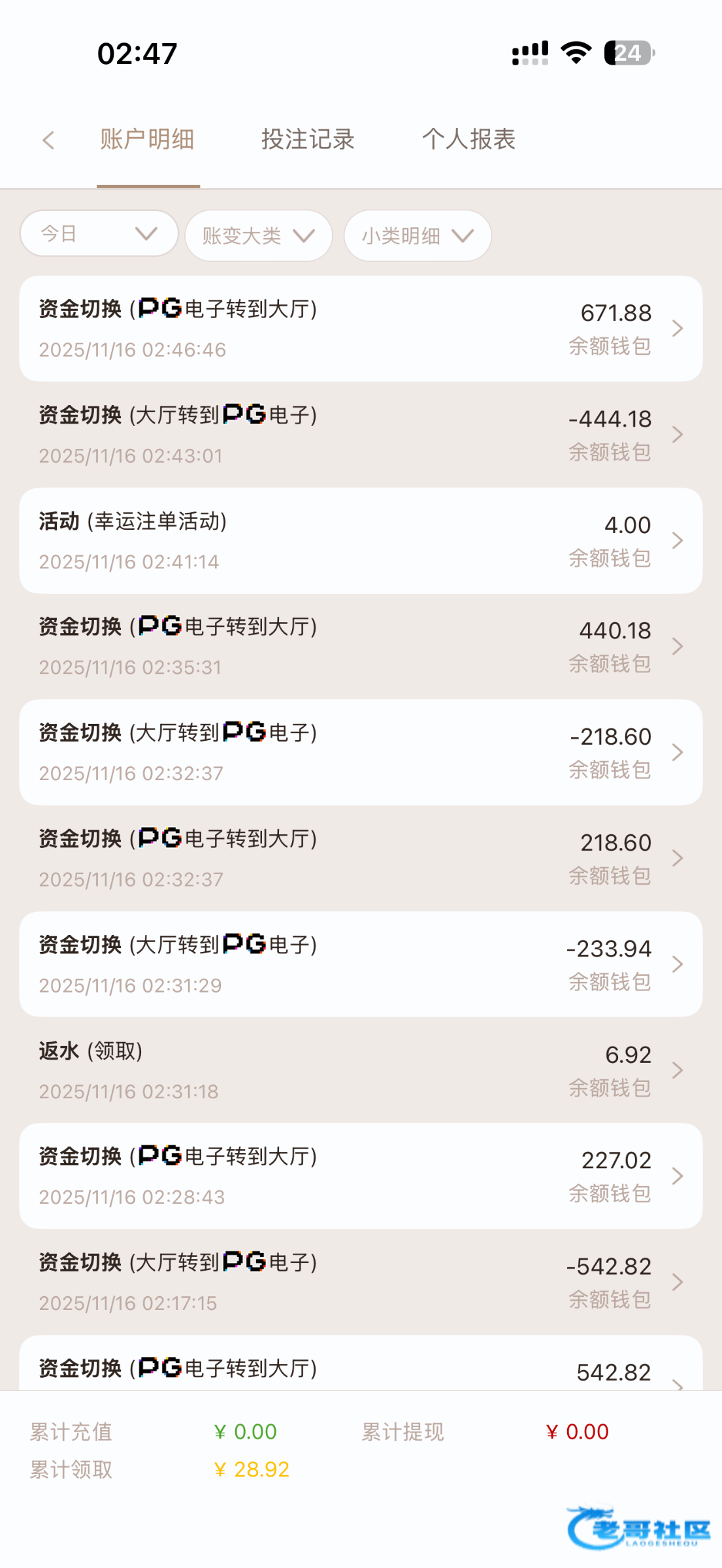Open the 671.88 transfer record
The height and width of the screenshot is (1568, 722).
coord(361,329)
